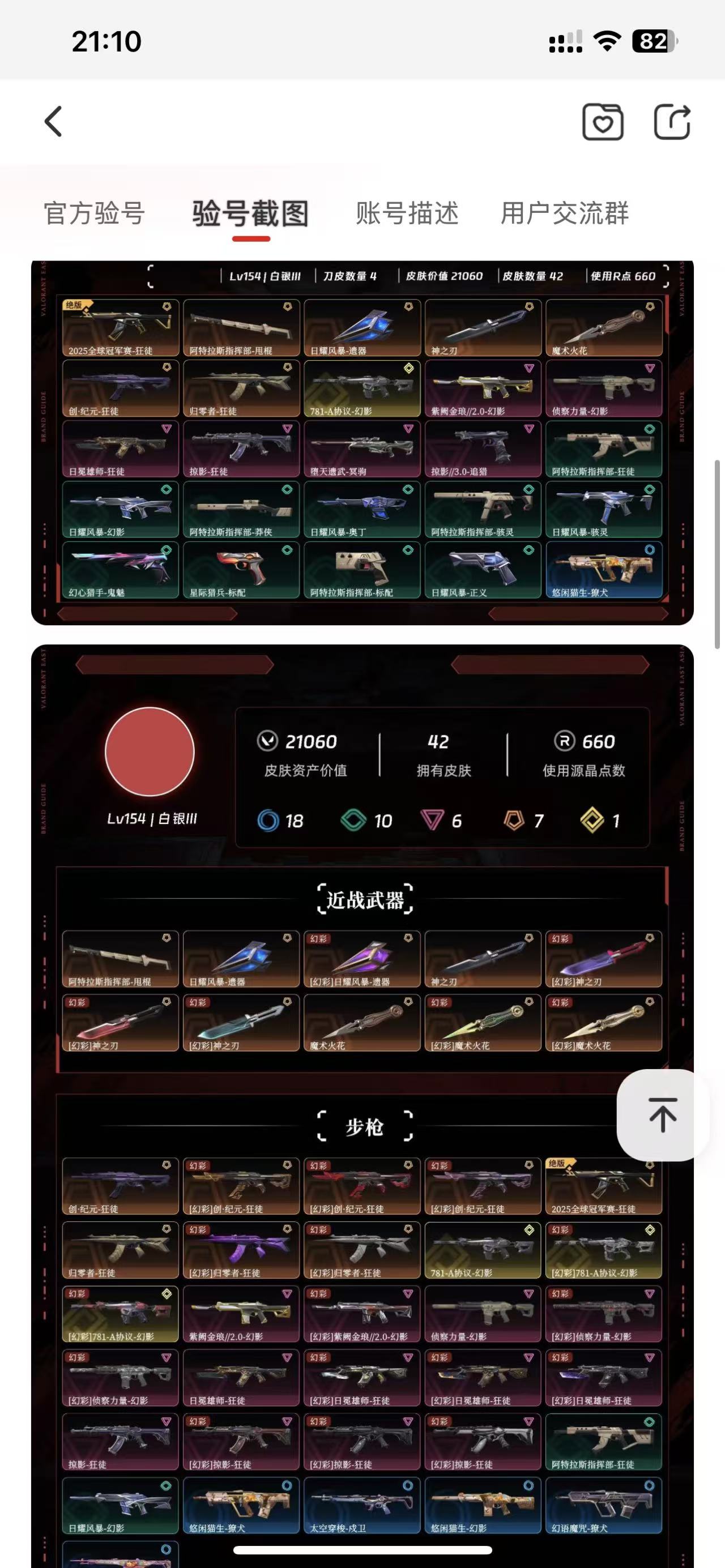The height and width of the screenshot is (1568, 725).
Task: Open the first verification screenshot with skin grid
Action: (362, 442)
